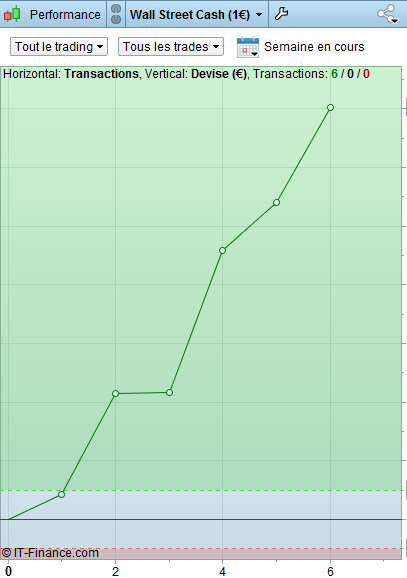Open the wrench settings tool
The height and width of the screenshot is (578, 407).
click(x=281, y=14)
